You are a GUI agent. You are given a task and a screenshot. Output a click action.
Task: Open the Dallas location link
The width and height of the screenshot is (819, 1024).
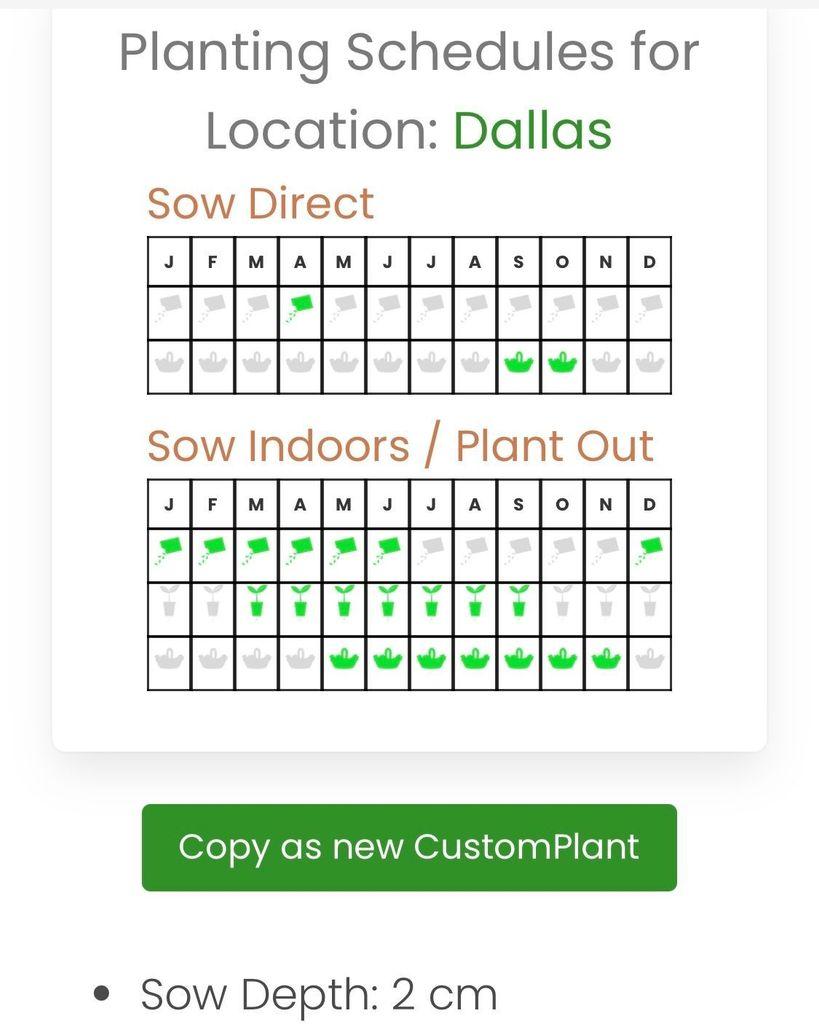tap(532, 131)
